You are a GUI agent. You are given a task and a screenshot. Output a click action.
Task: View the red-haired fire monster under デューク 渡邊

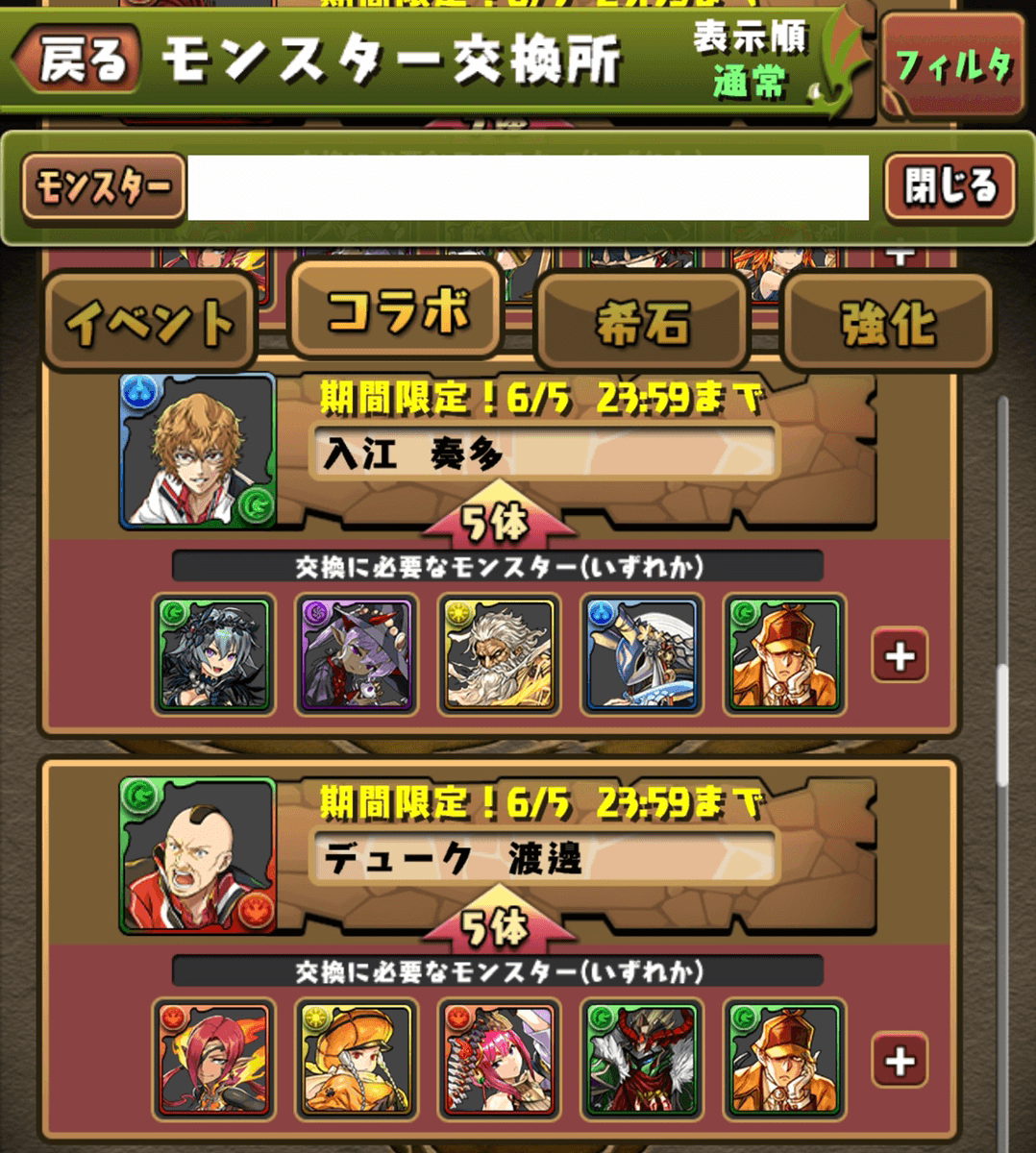[213, 1060]
